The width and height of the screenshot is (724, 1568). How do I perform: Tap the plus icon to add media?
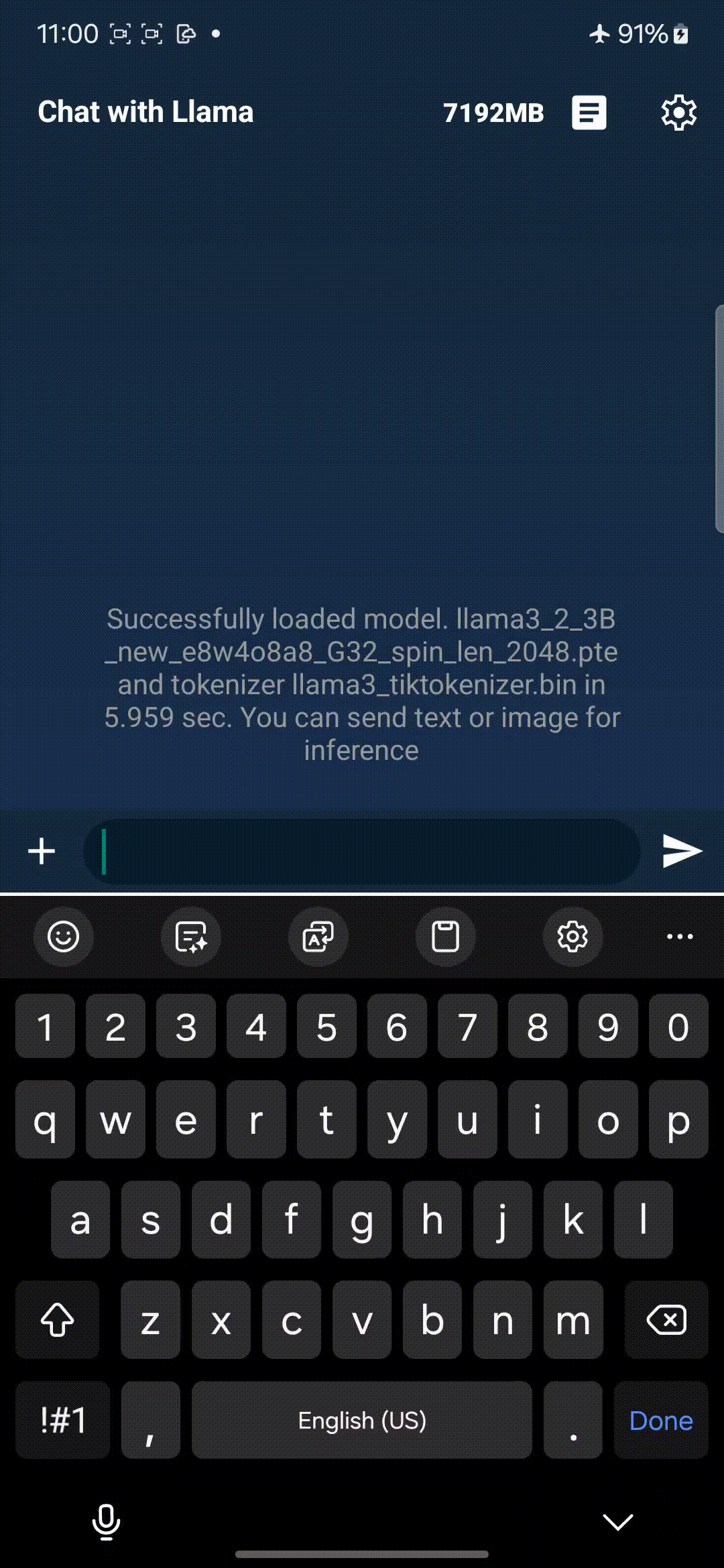42,851
